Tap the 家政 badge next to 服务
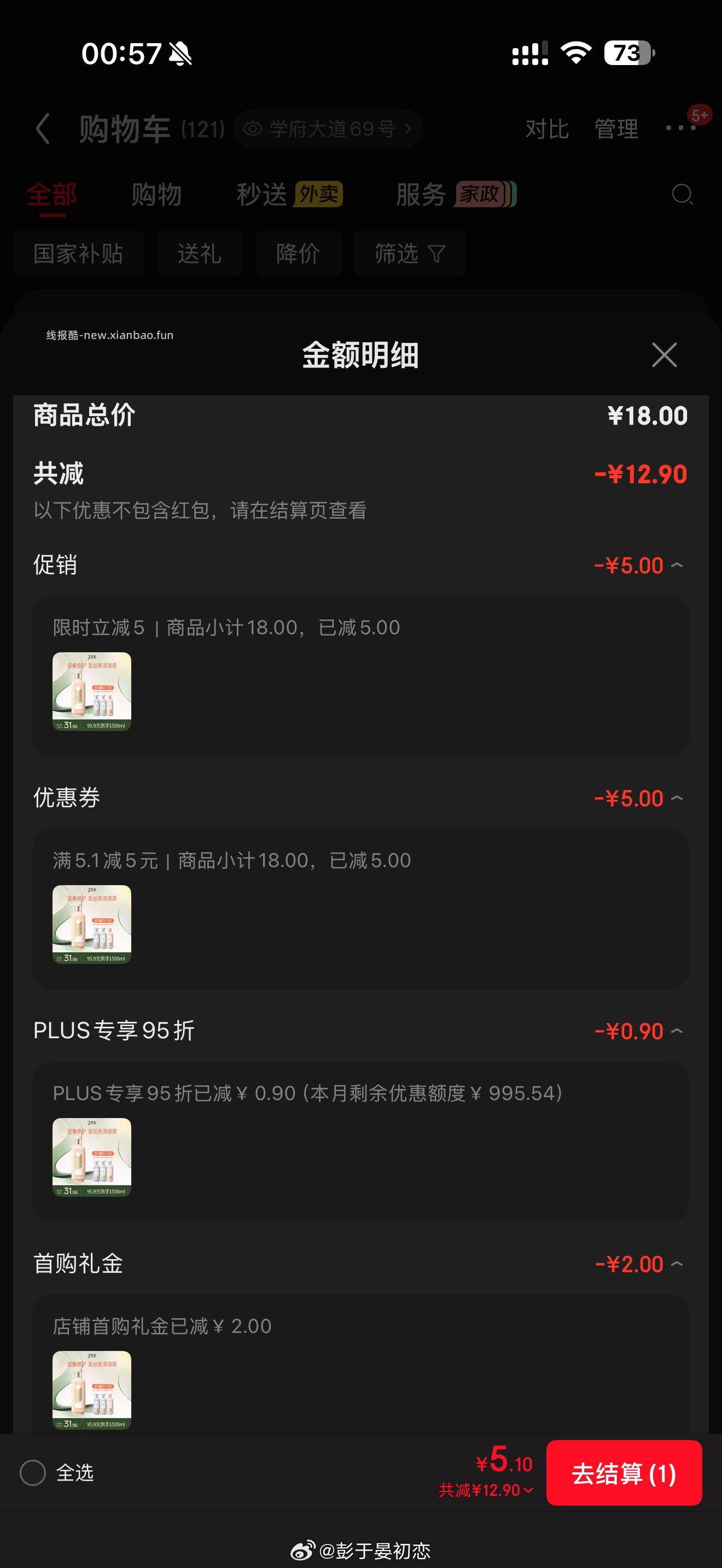Image resolution: width=722 pixels, height=1568 pixels. click(481, 194)
